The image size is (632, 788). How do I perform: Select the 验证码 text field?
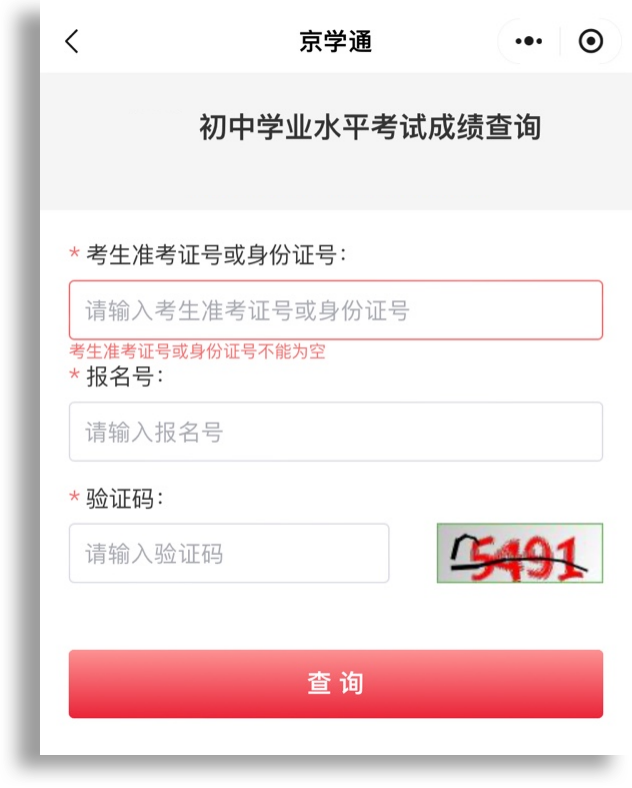point(228,553)
